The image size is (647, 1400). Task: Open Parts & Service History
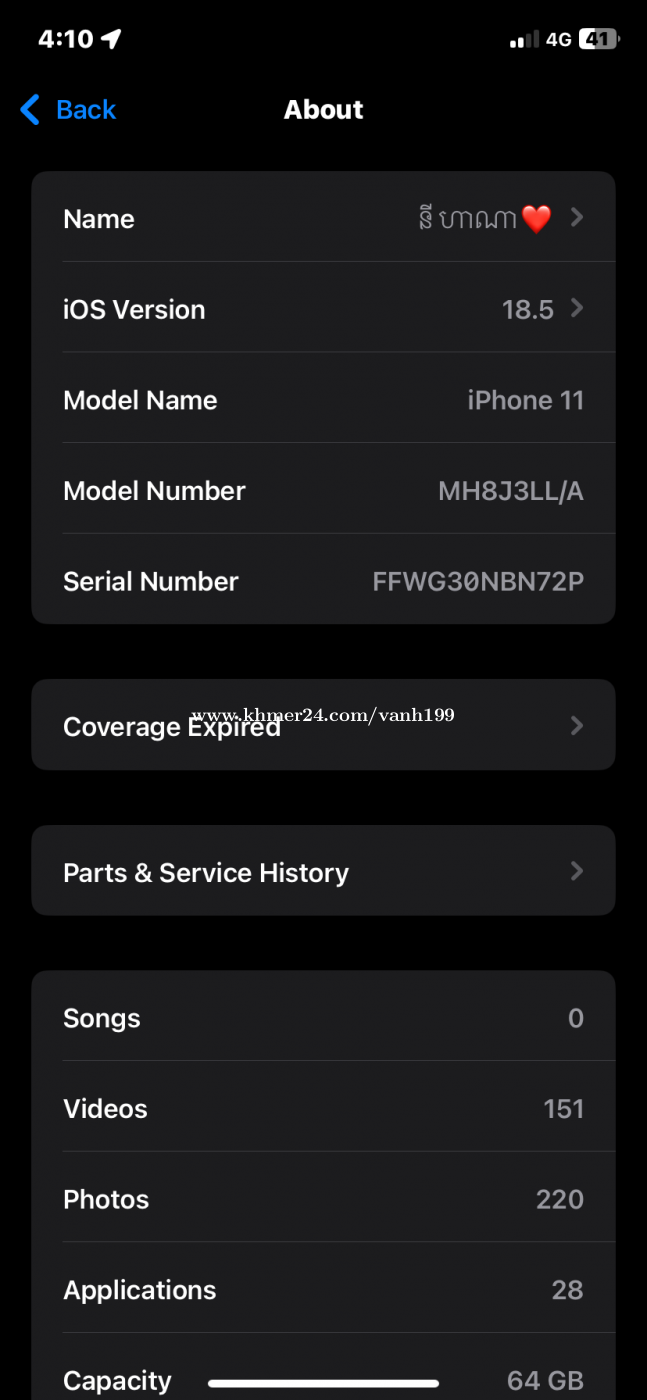click(x=323, y=871)
